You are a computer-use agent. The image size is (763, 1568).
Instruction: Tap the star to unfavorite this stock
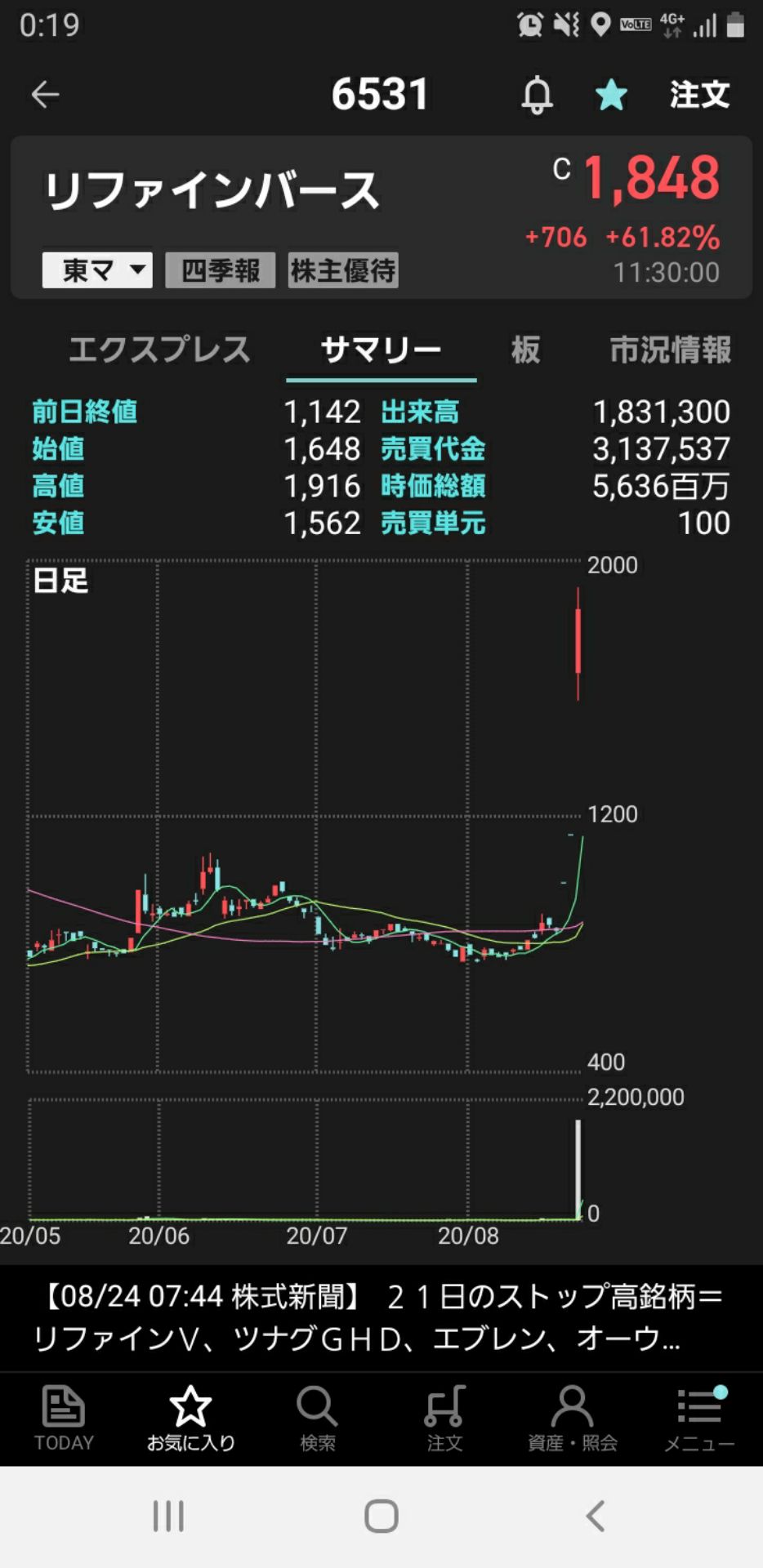click(x=611, y=94)
